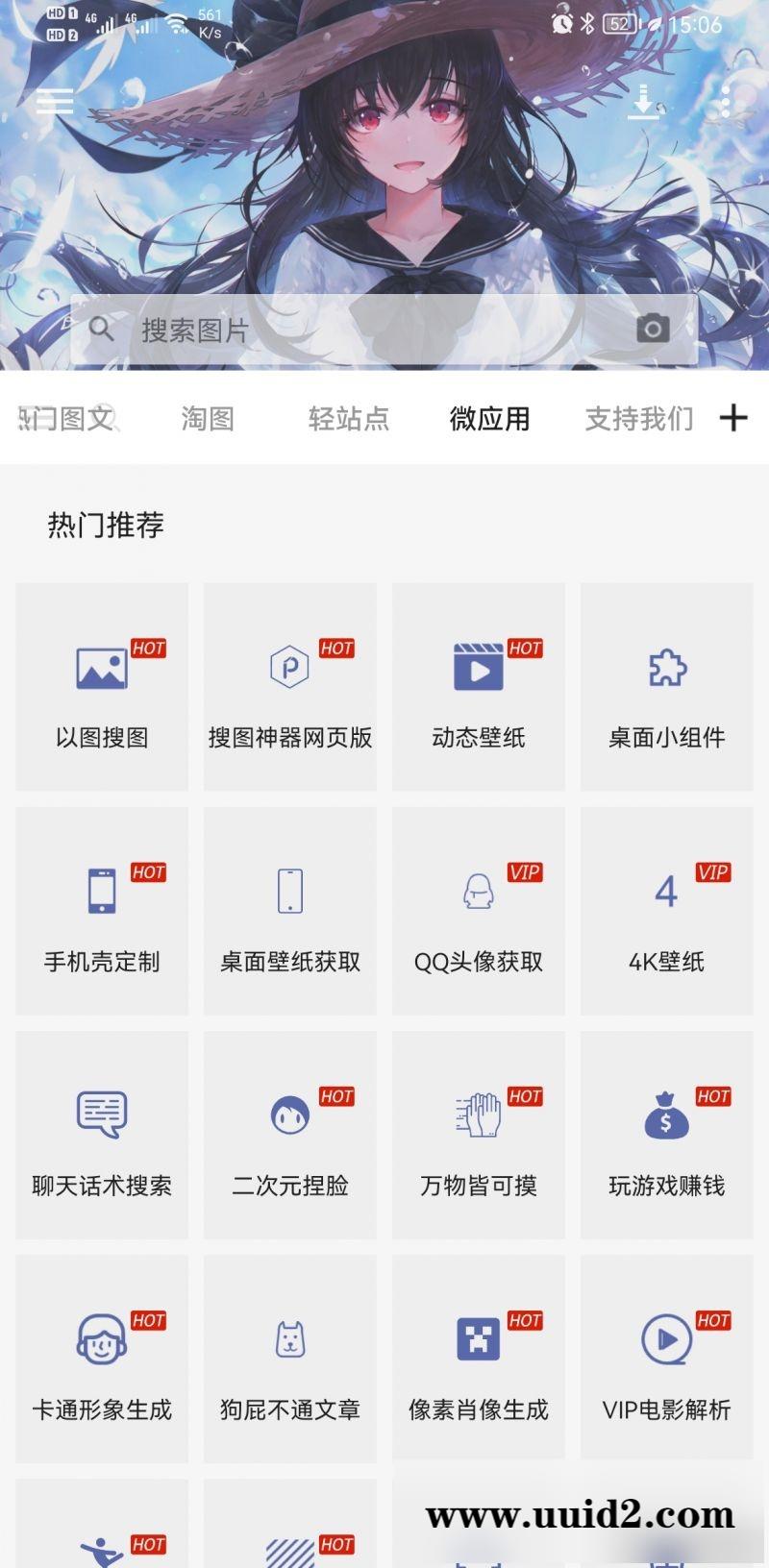The width and height of the screenshot is (769, 1568).
Task: Open 动态壁纸 dynamic wallpapers
Action: coord(478,685)
